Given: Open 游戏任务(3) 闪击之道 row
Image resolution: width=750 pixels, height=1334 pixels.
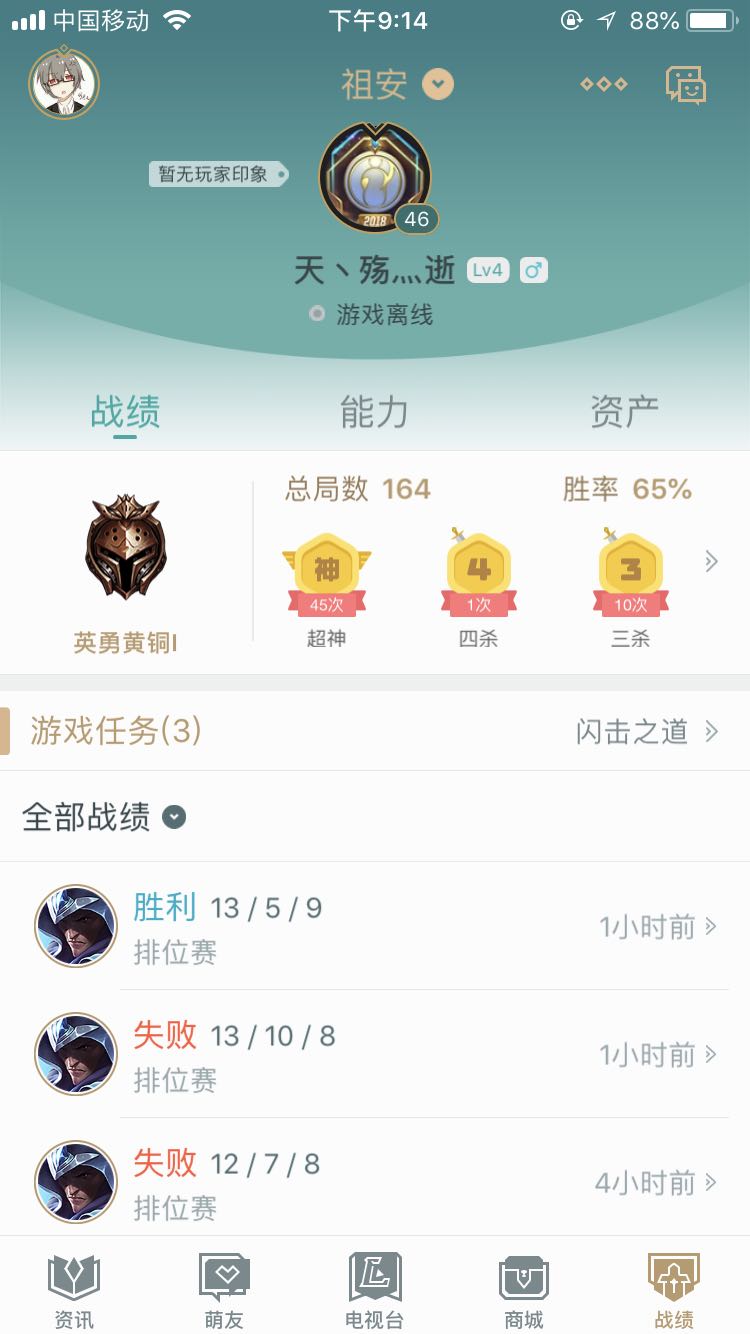Looking at the screenshot, I should pos(375,731).
